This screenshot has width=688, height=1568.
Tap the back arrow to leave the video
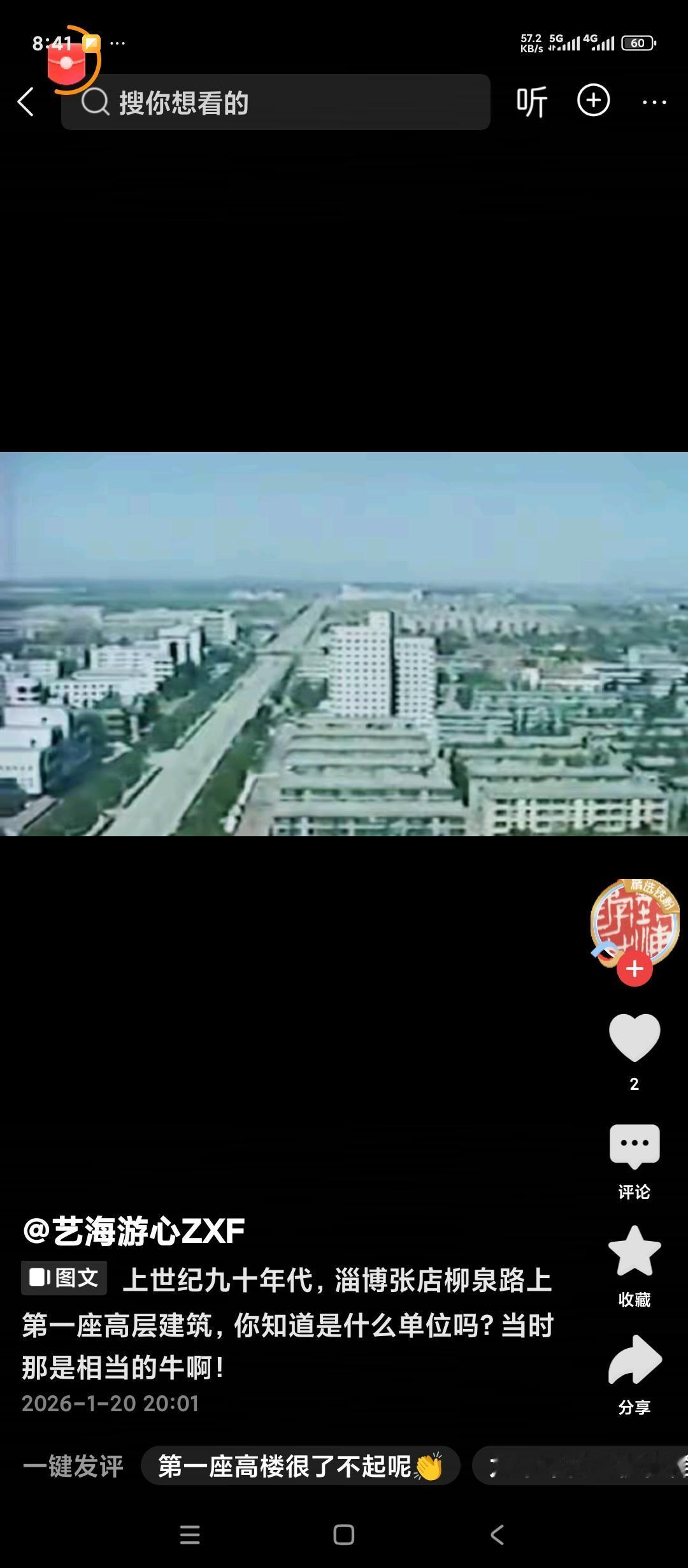(x=25, y=101)
